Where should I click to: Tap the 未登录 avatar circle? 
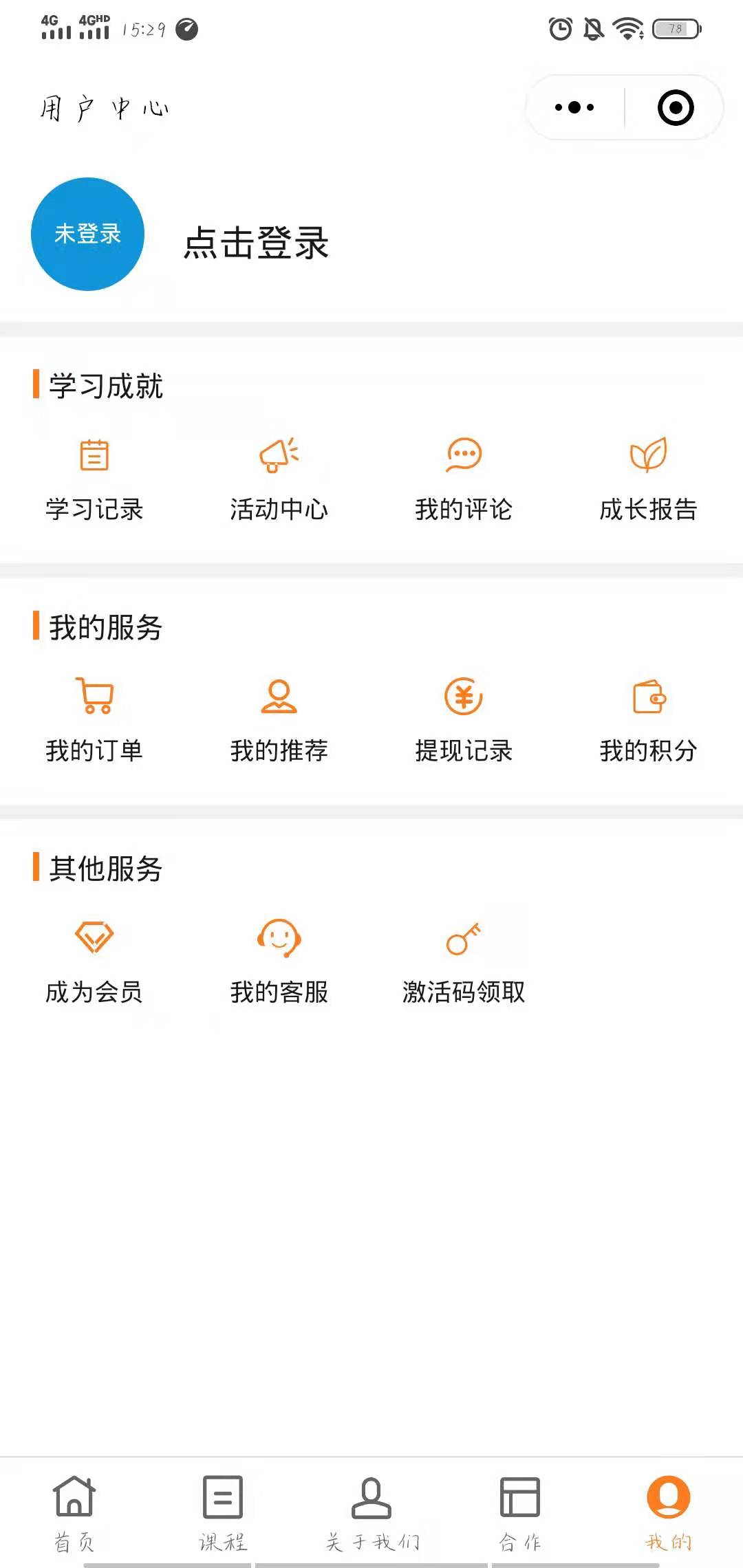pos(87,235)
